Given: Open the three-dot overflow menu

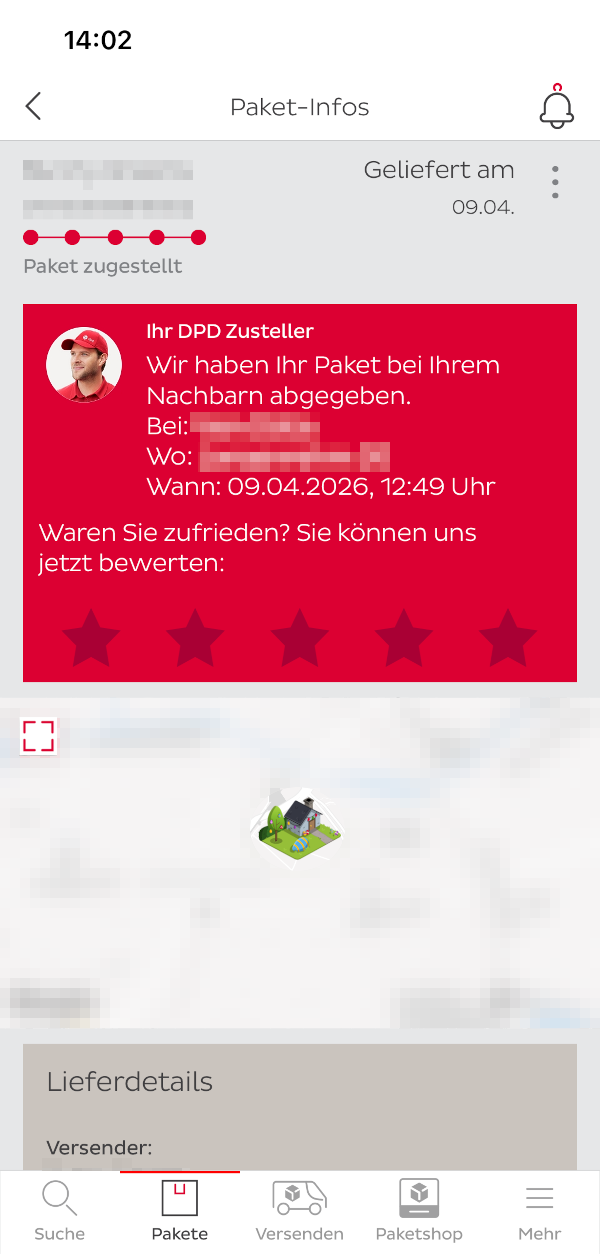Looking at the screenshot, I should (555, 182).
